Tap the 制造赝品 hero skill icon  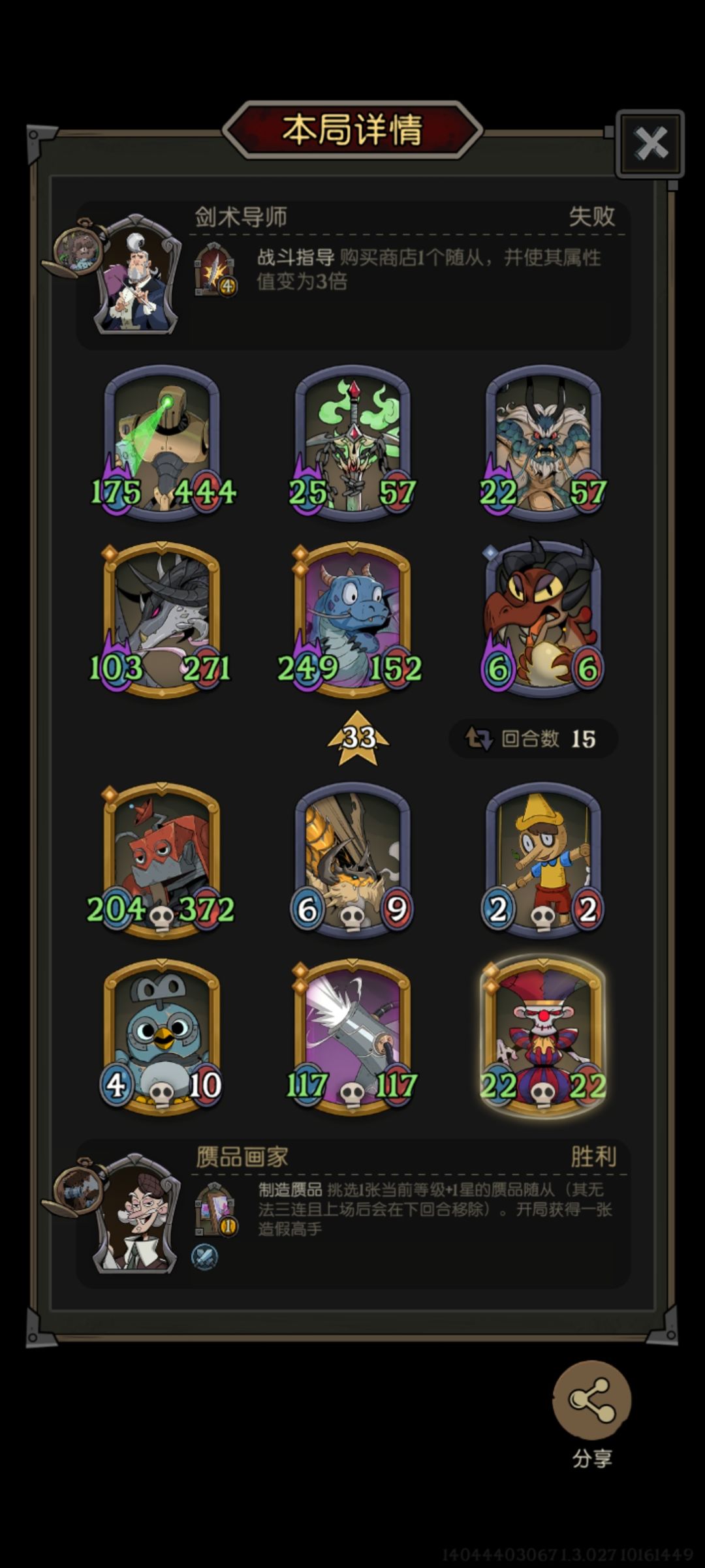215,1208
